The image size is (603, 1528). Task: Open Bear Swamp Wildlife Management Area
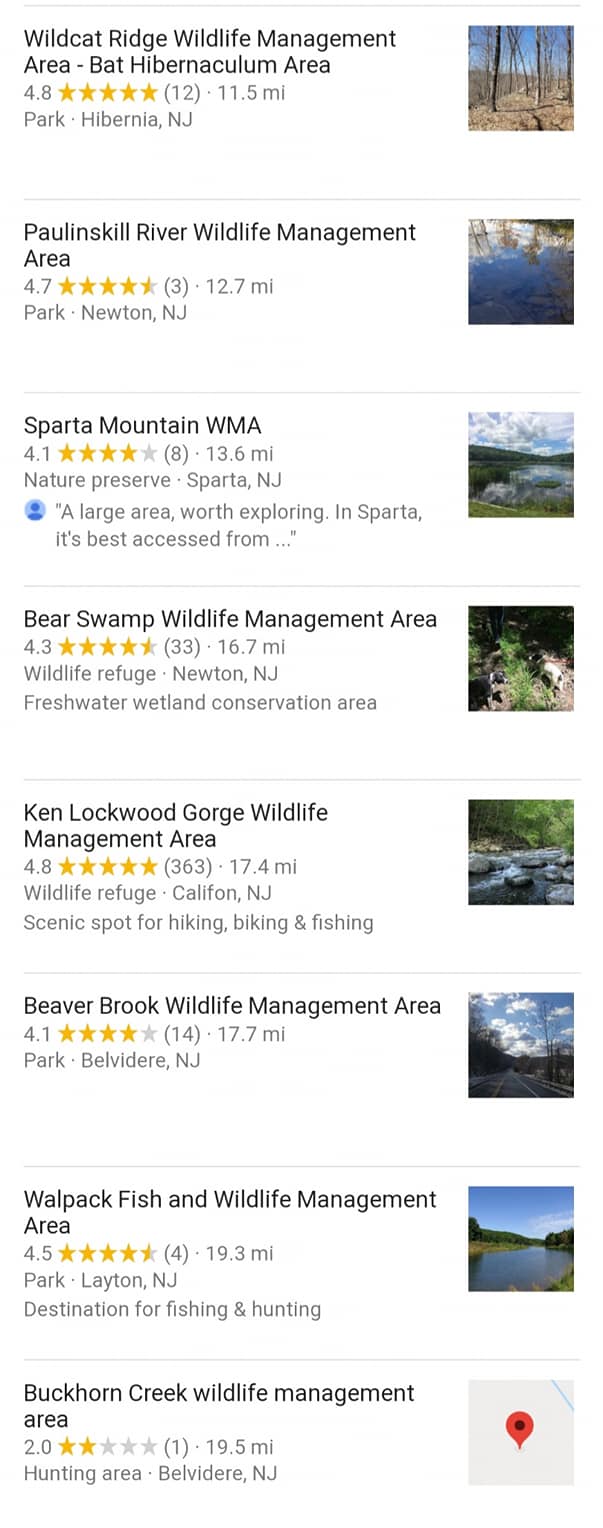(300, 682)
